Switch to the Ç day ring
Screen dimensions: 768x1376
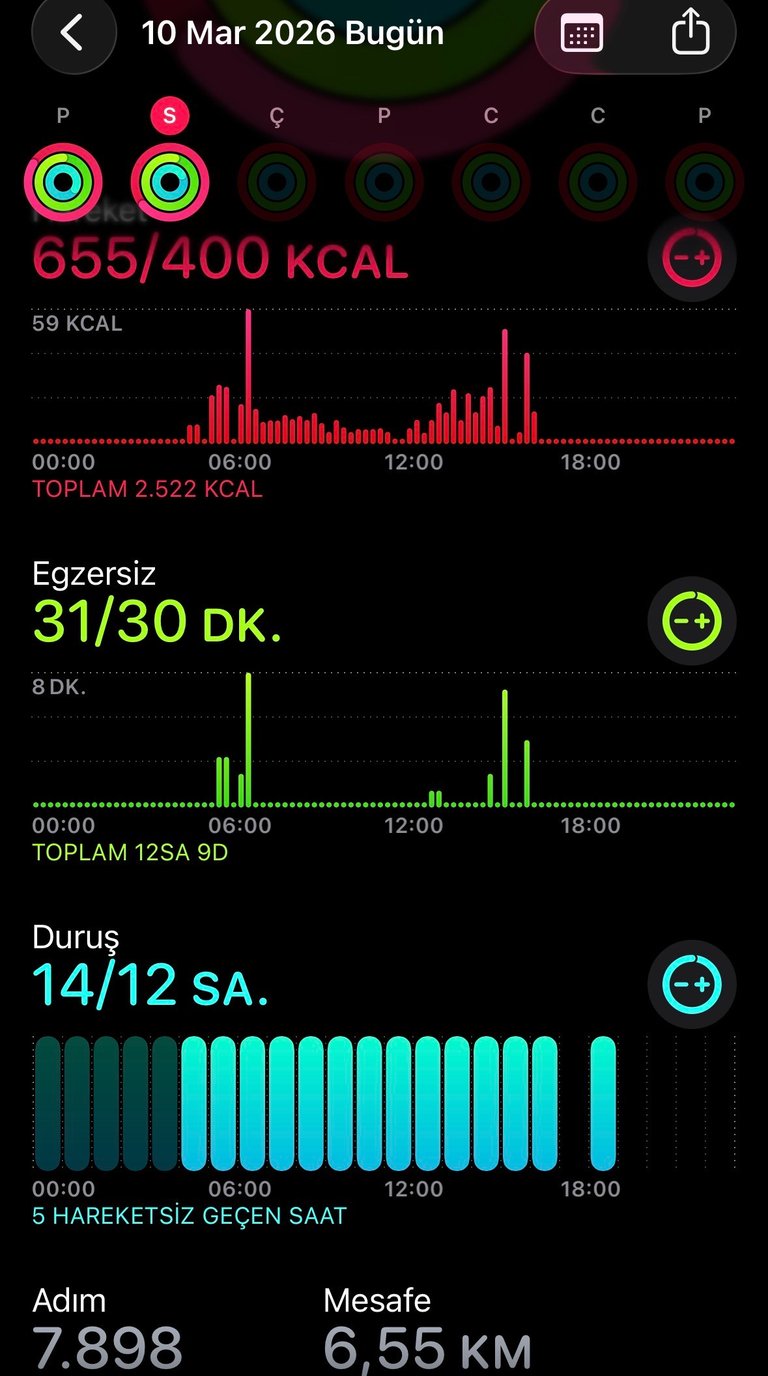coord(276,181)
